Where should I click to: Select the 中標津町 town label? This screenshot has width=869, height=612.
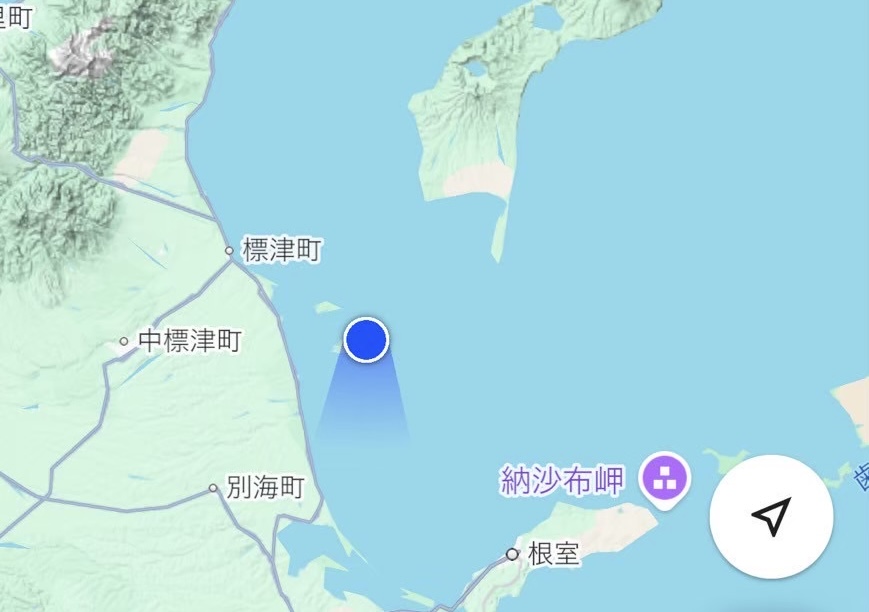pyautogui.click(x=189, y=341)
